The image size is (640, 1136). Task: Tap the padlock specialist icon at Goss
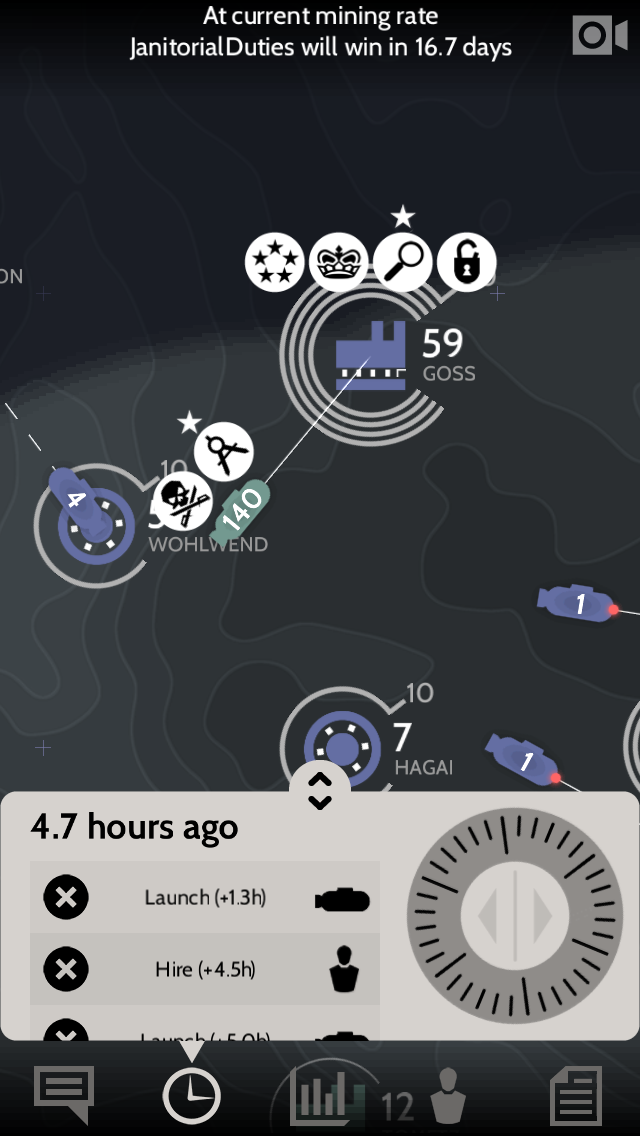(x=466, y=263)
